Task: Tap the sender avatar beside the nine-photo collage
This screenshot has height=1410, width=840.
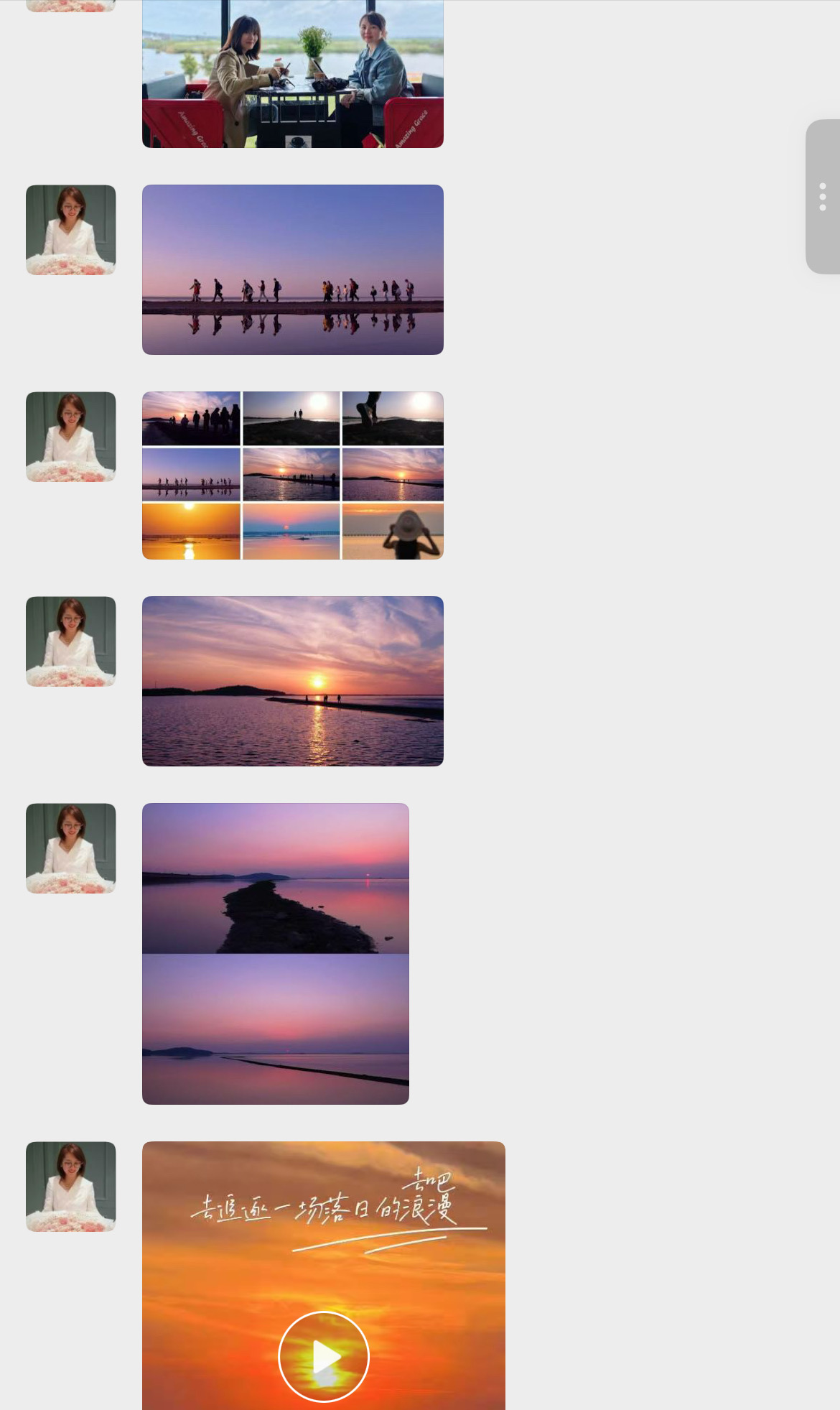Action: pyautogui.click(x=71, y=437)
